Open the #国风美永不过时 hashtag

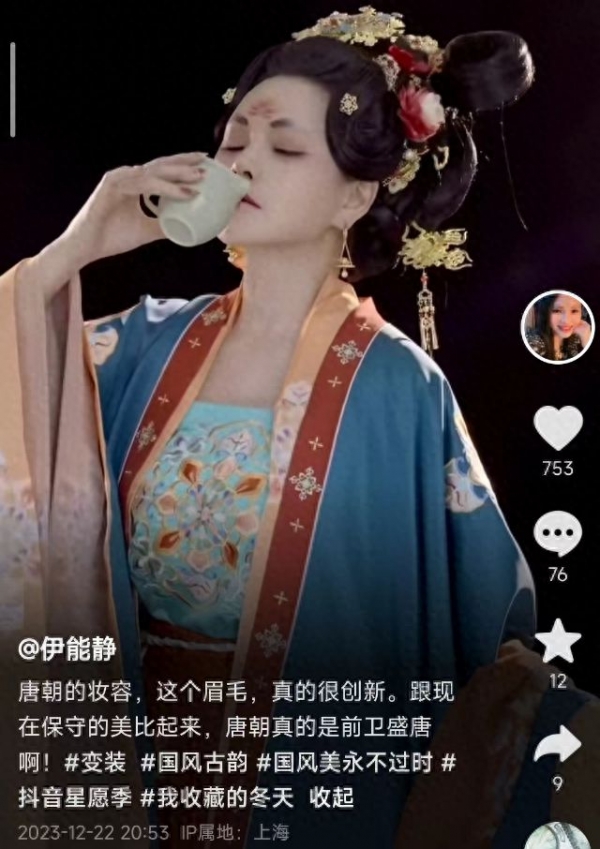click(343, 763)
